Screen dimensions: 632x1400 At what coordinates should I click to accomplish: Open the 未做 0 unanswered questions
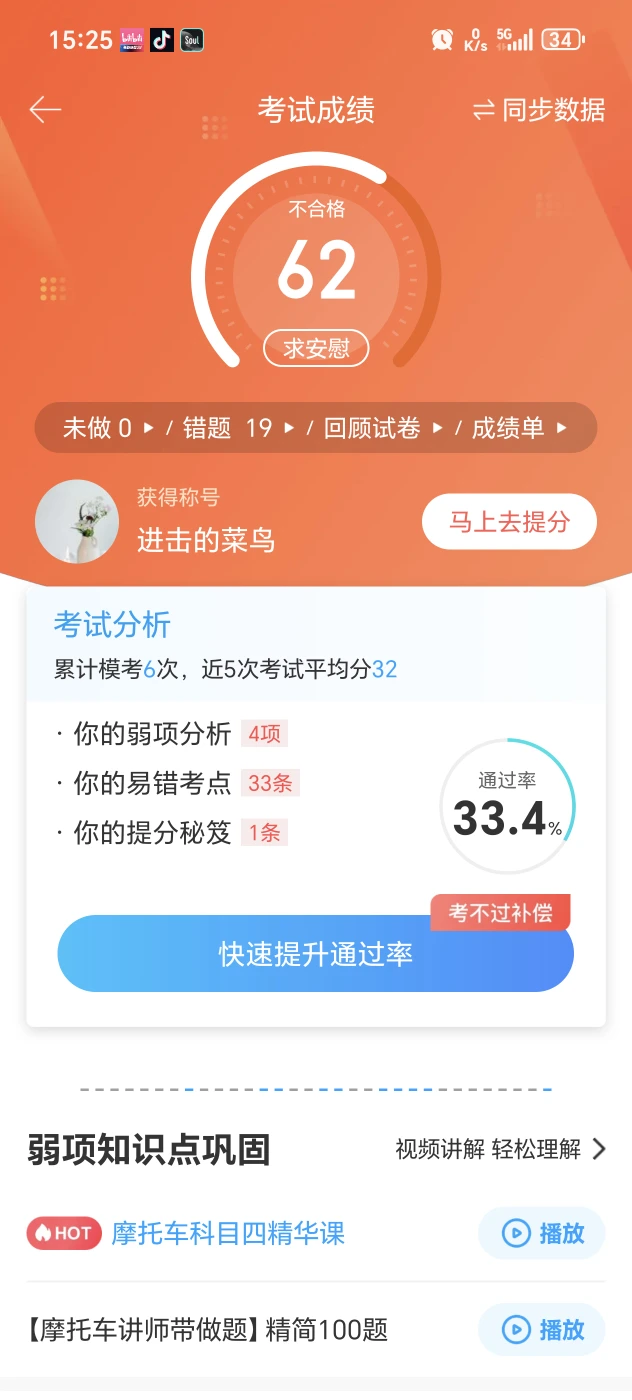click(109, 429)
